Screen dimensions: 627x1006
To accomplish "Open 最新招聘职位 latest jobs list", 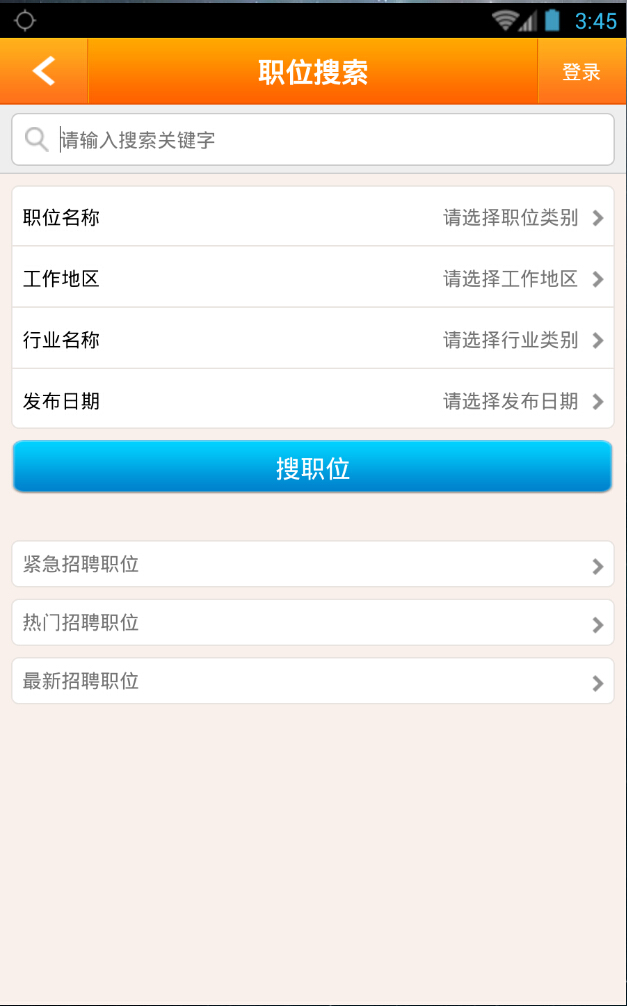I will 313,682.
